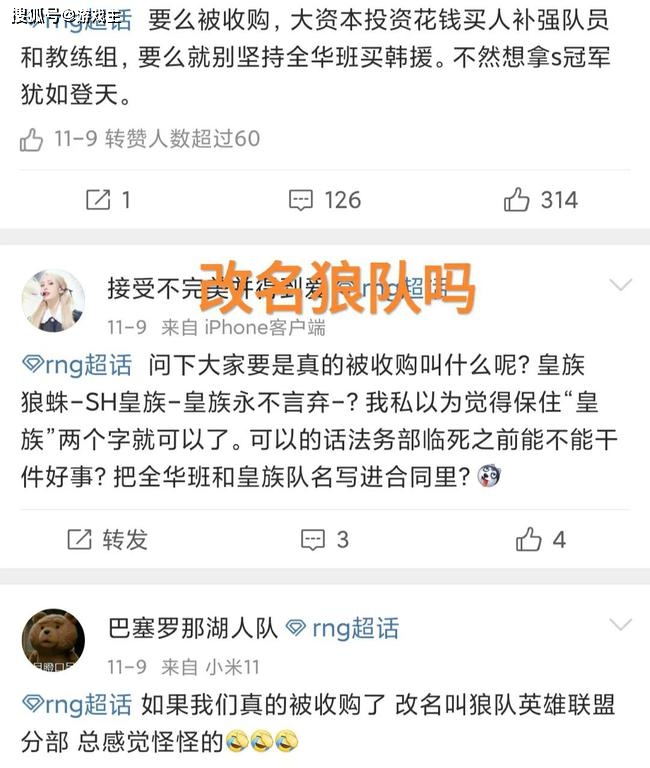
Task: Open the blonde-haired avatar's profile
Action: (x=53, y=300)
